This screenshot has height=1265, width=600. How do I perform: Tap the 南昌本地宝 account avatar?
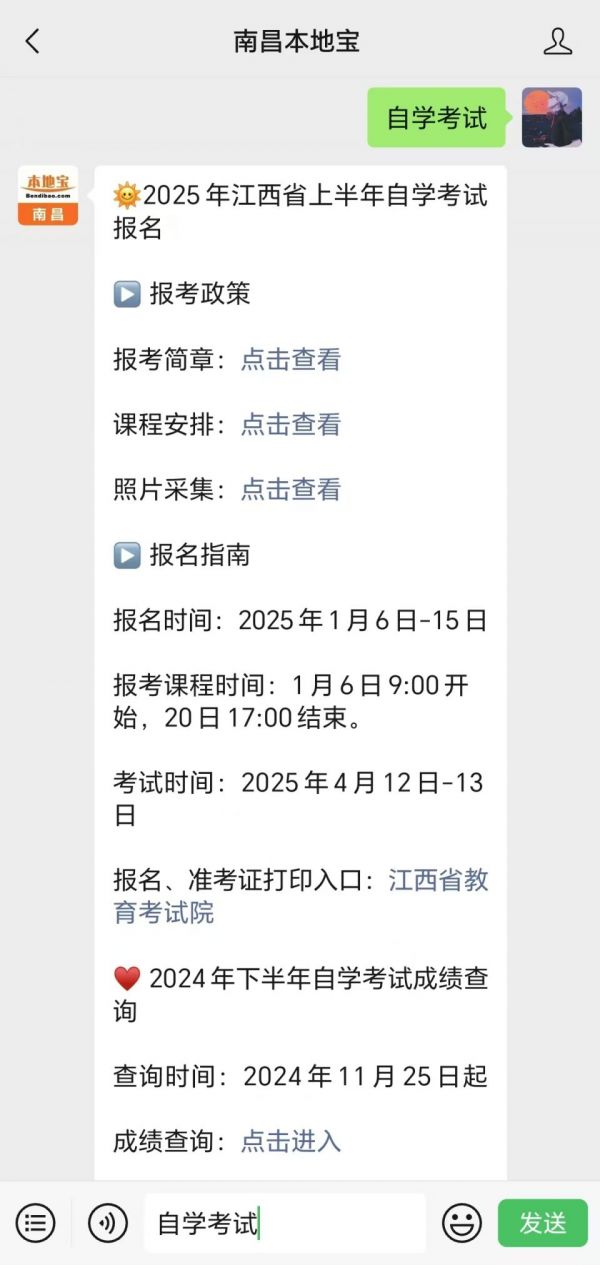pos(48,195)
